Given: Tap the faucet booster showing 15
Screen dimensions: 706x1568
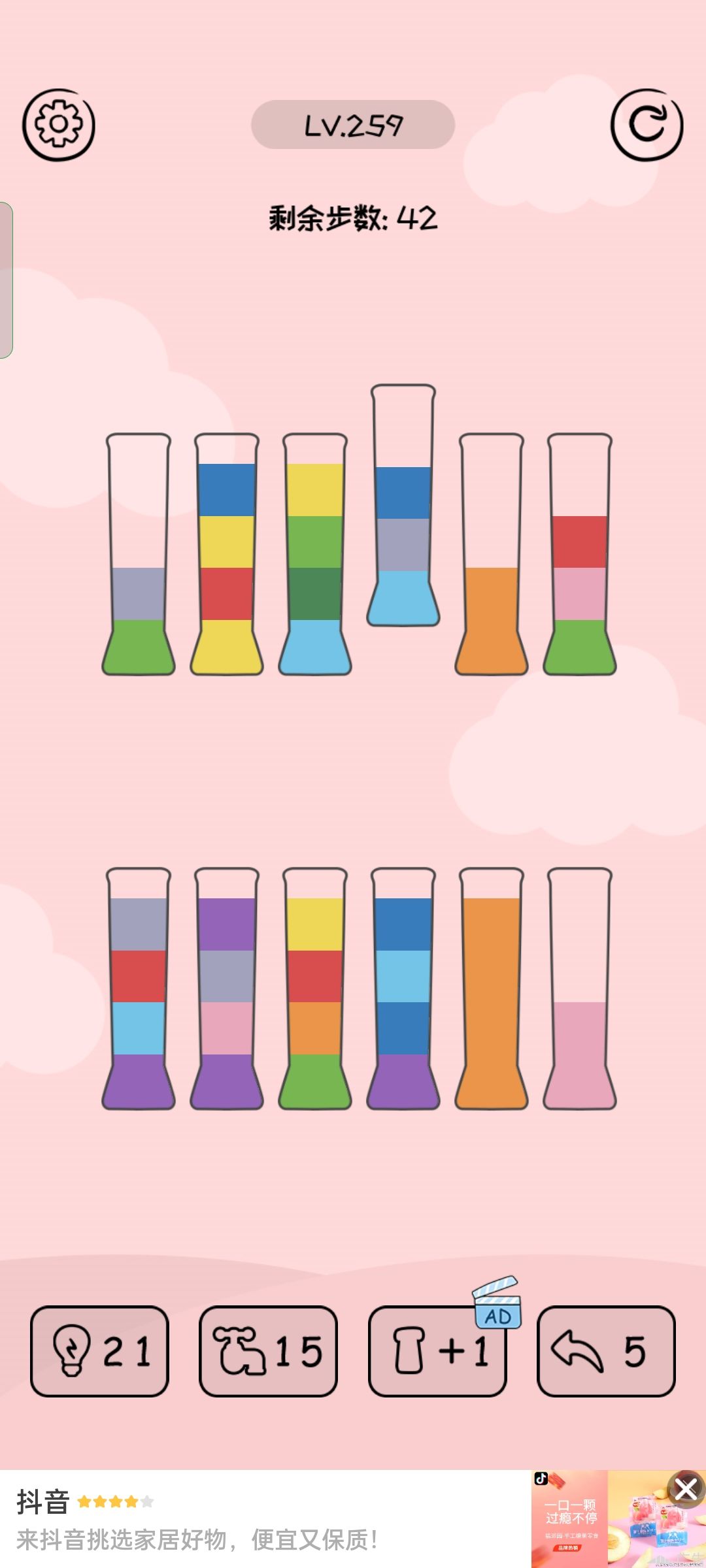Looking at the screenshot, I should point(268,1351).
